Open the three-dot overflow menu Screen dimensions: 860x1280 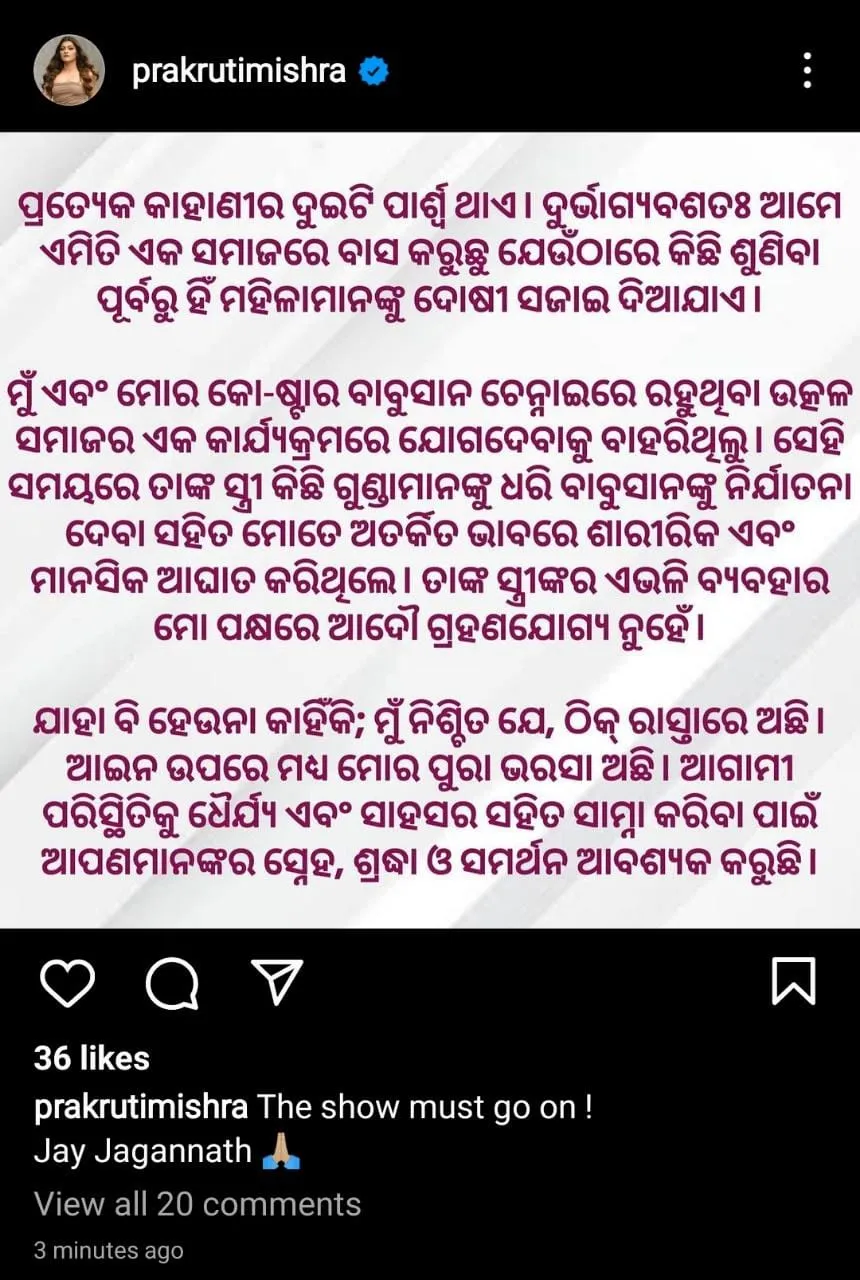(x=806, y=71)
